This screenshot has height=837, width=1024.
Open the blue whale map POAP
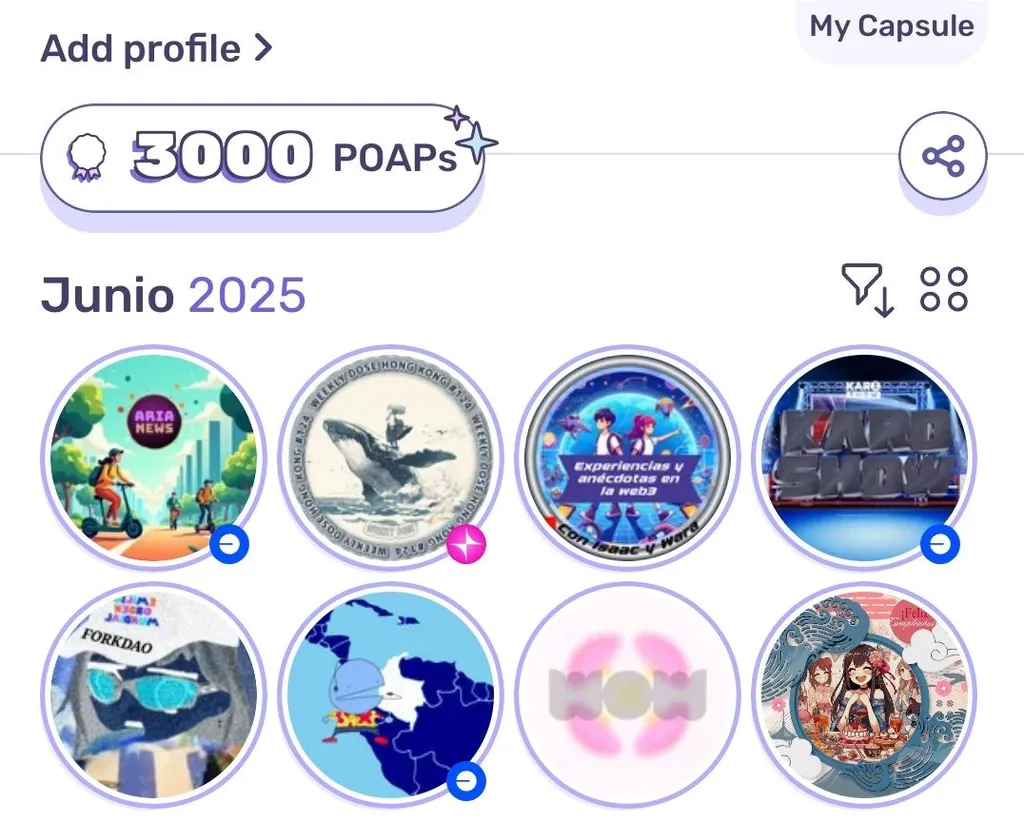389,694
